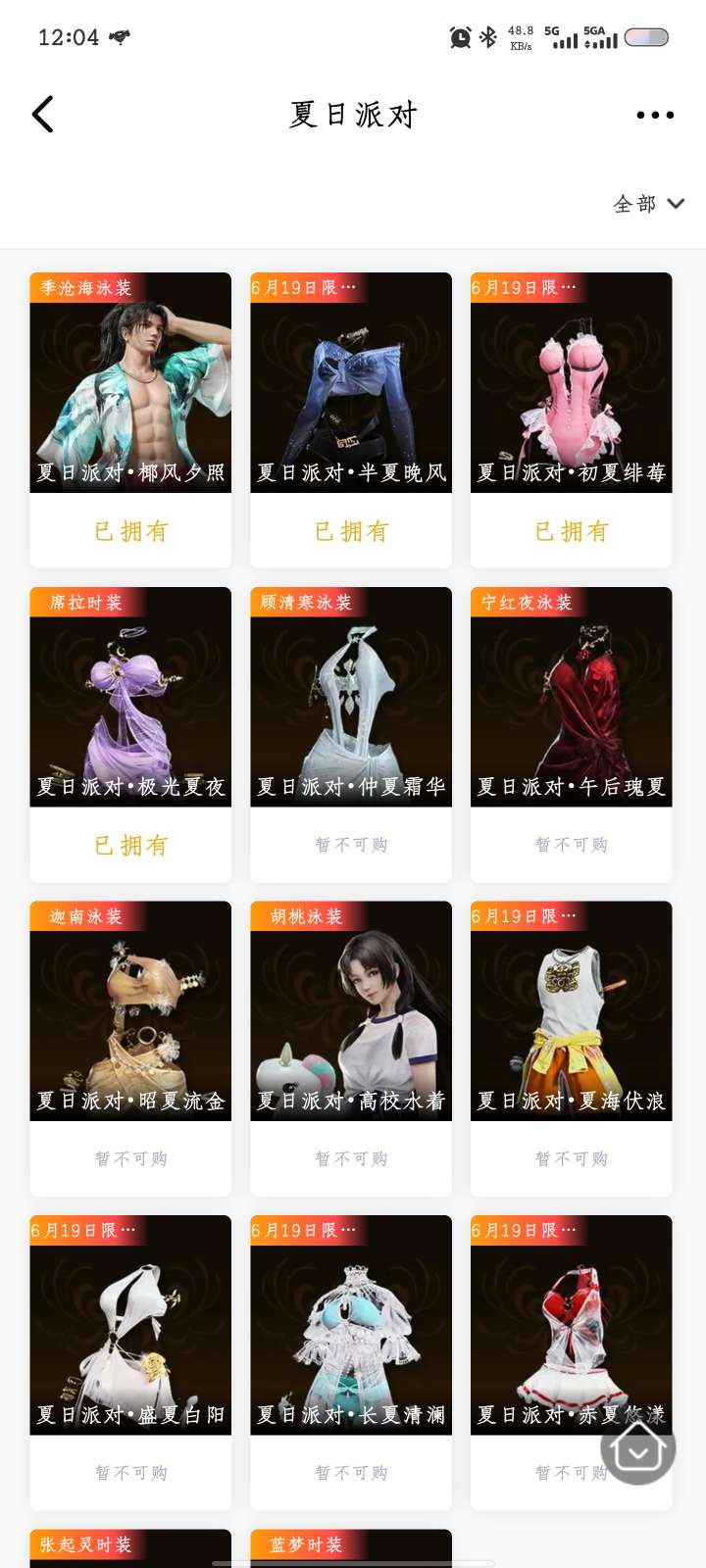The width and height of the screenshot is (706, 1568).
Task: View 夏日派对·午后瑰夏 outfit
Action: (572, 697)
